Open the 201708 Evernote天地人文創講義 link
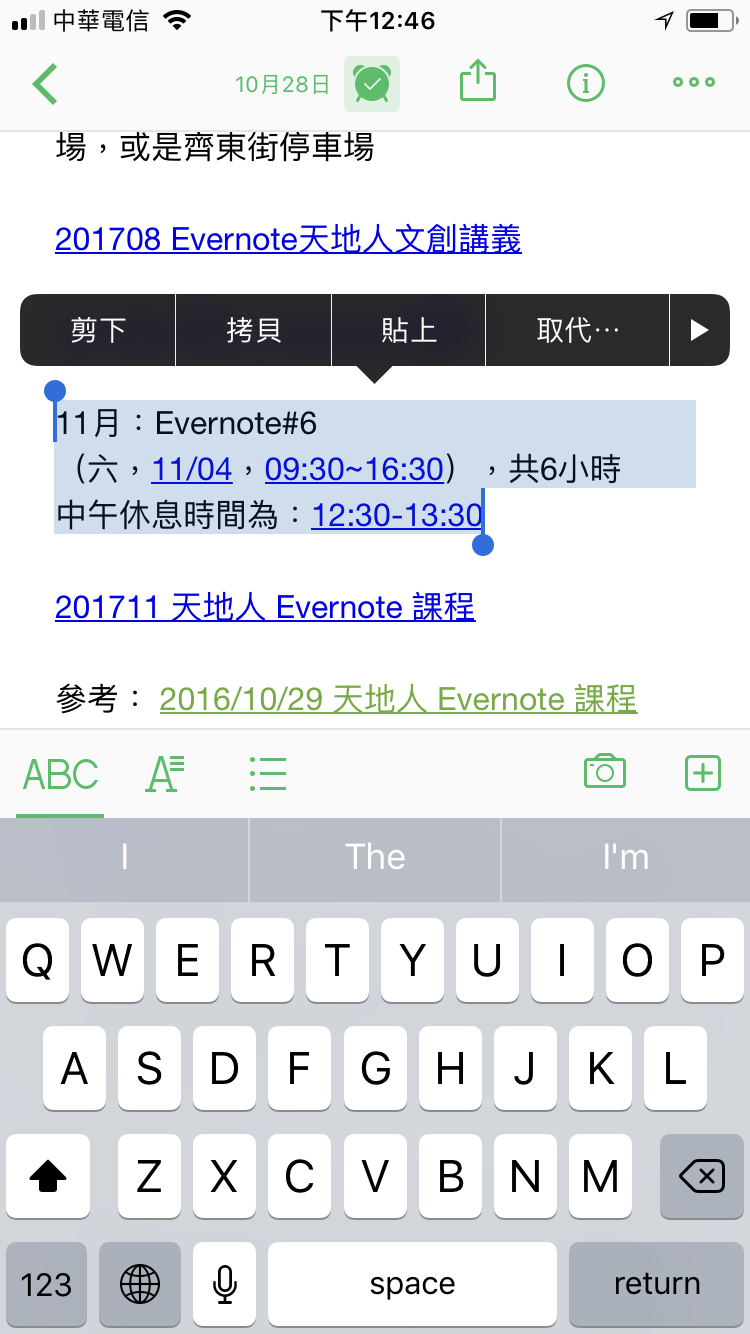The height and width of the screenshot is (1334, 750). pyautogui.click(x=288, y=240)
